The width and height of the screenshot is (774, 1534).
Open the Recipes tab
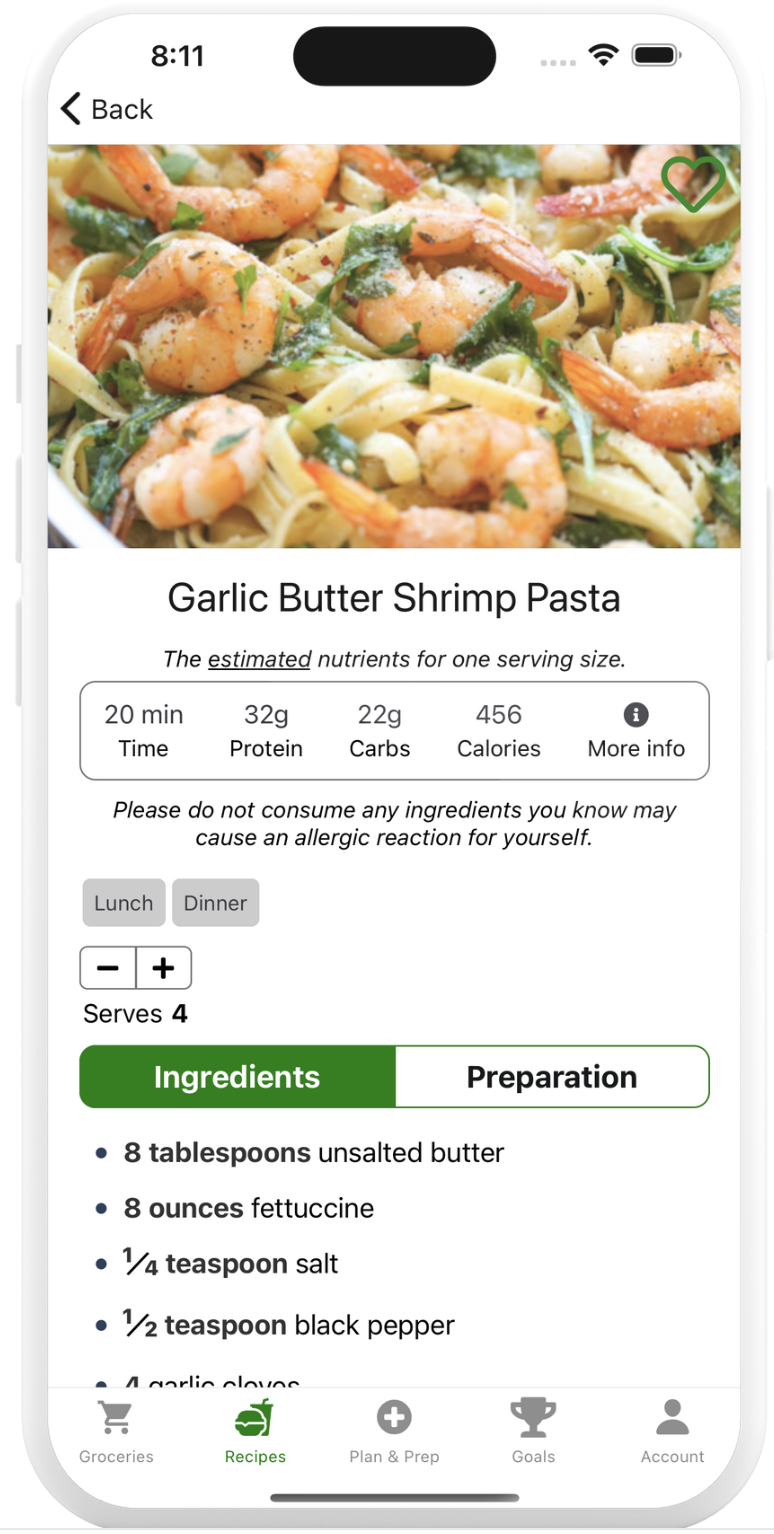pos(255,1431)
